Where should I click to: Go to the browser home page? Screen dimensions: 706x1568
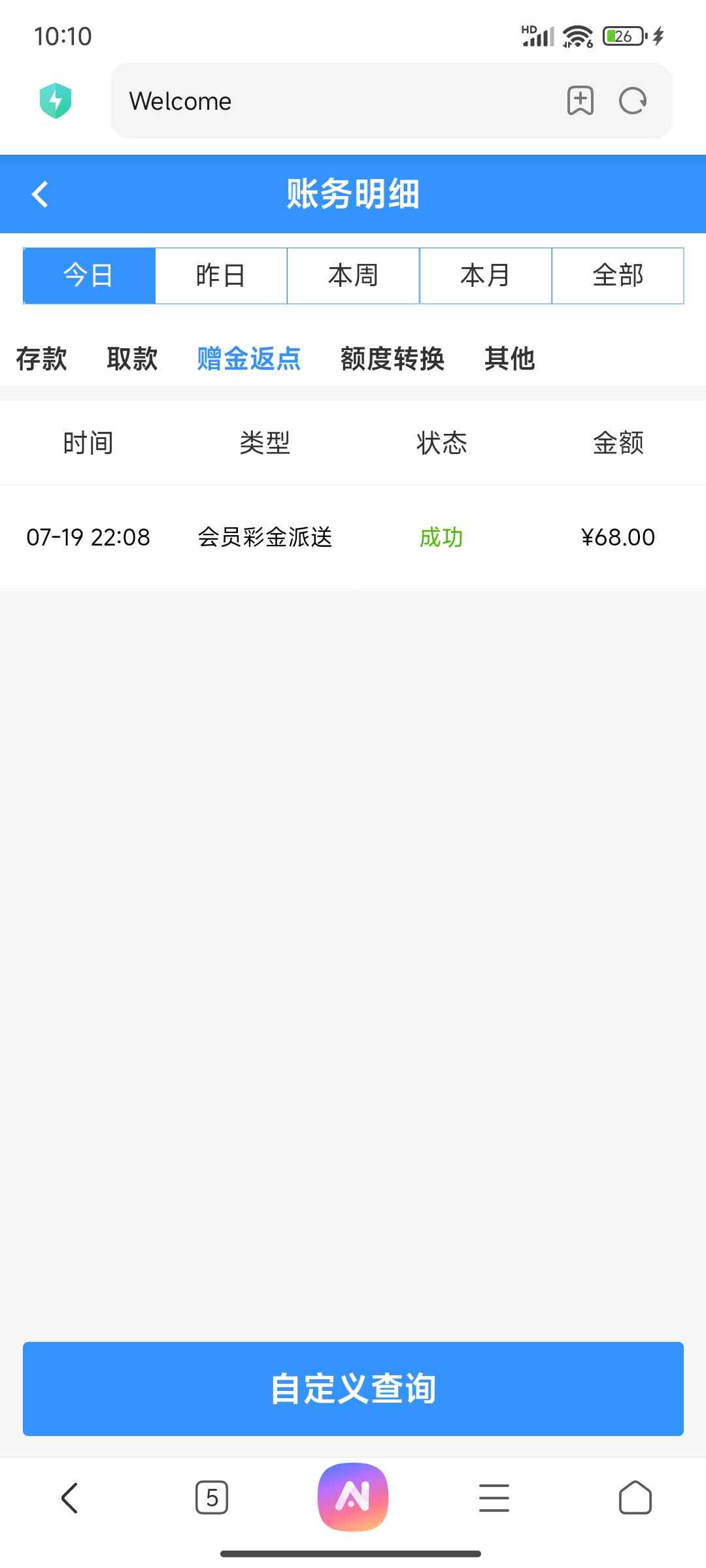(635, 1497)
